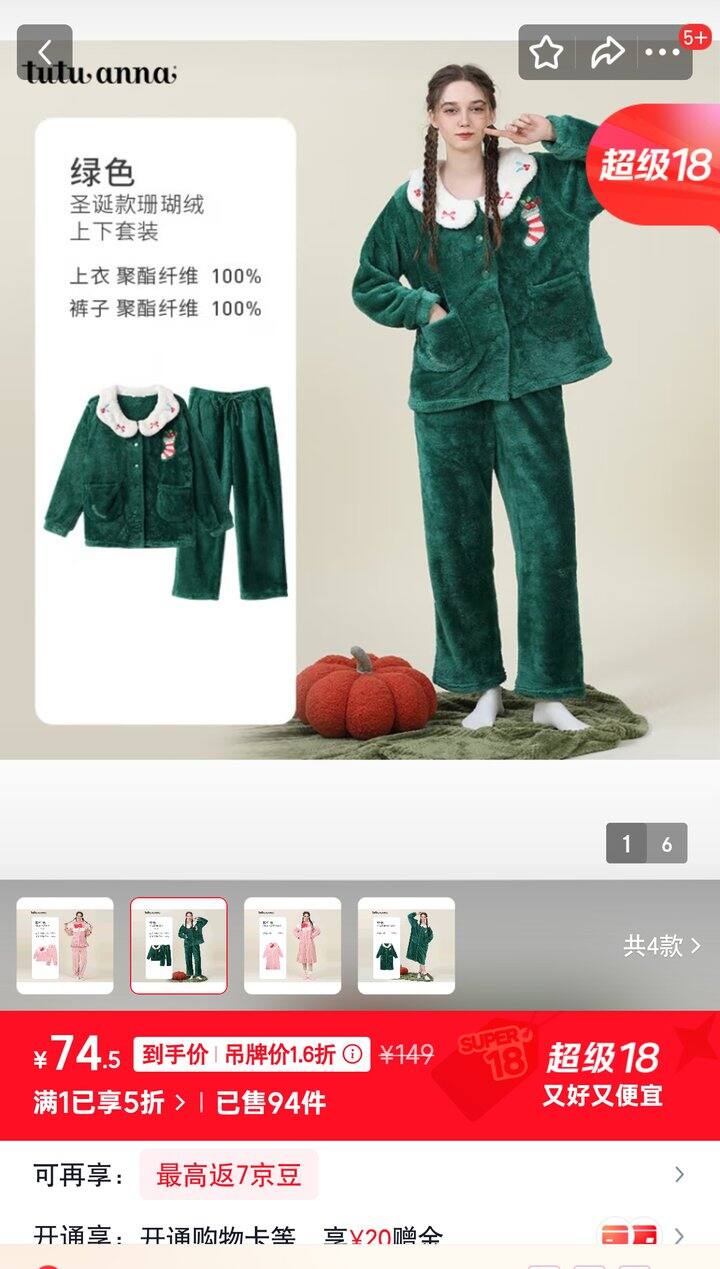Select the green robe thumbnail
The image size is (720, 1269).
407,946
